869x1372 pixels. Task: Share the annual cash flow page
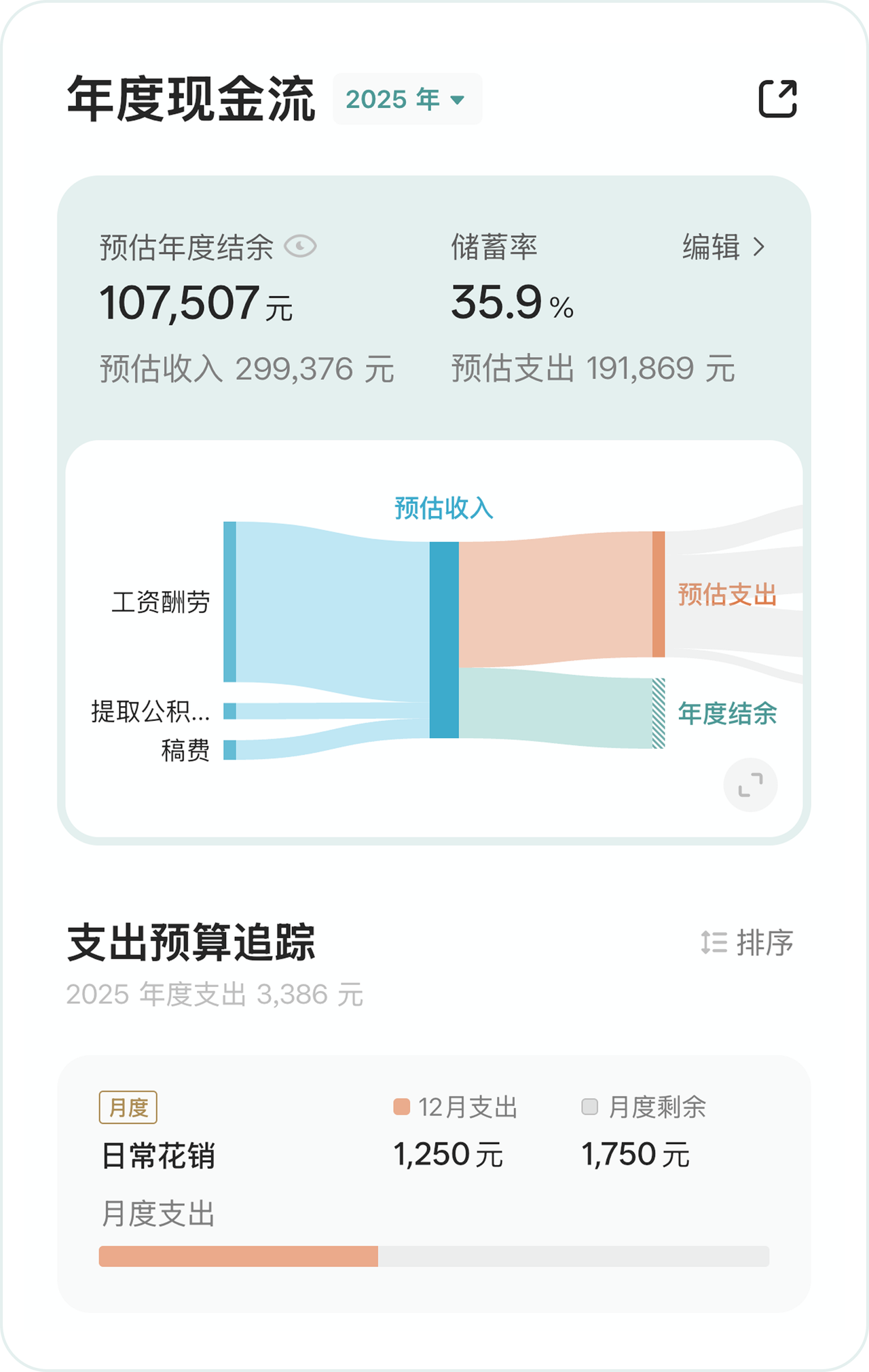(x=777, y=99)
